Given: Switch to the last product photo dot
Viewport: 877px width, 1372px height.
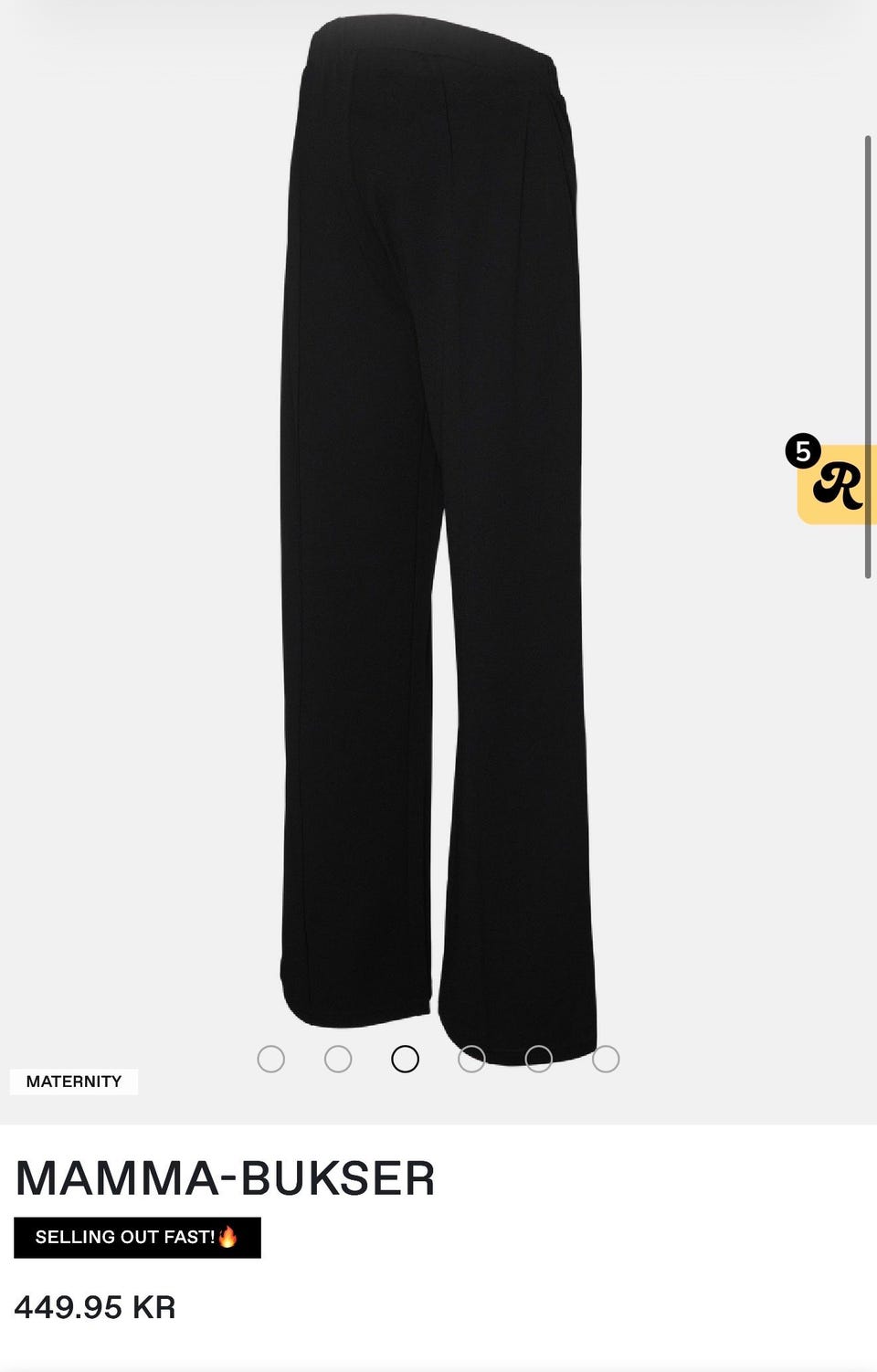Looking at the screenshot, I should 606,1059.
